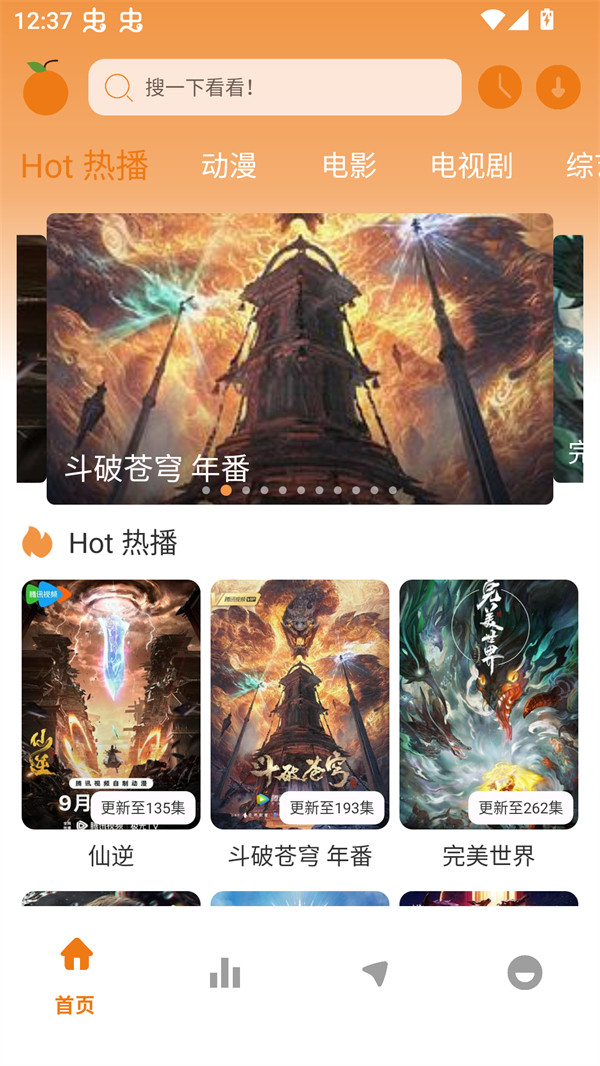Open watch history clock icon
Screen dimensions: 600x1066
pyautogui.click(x=500, y=88)
